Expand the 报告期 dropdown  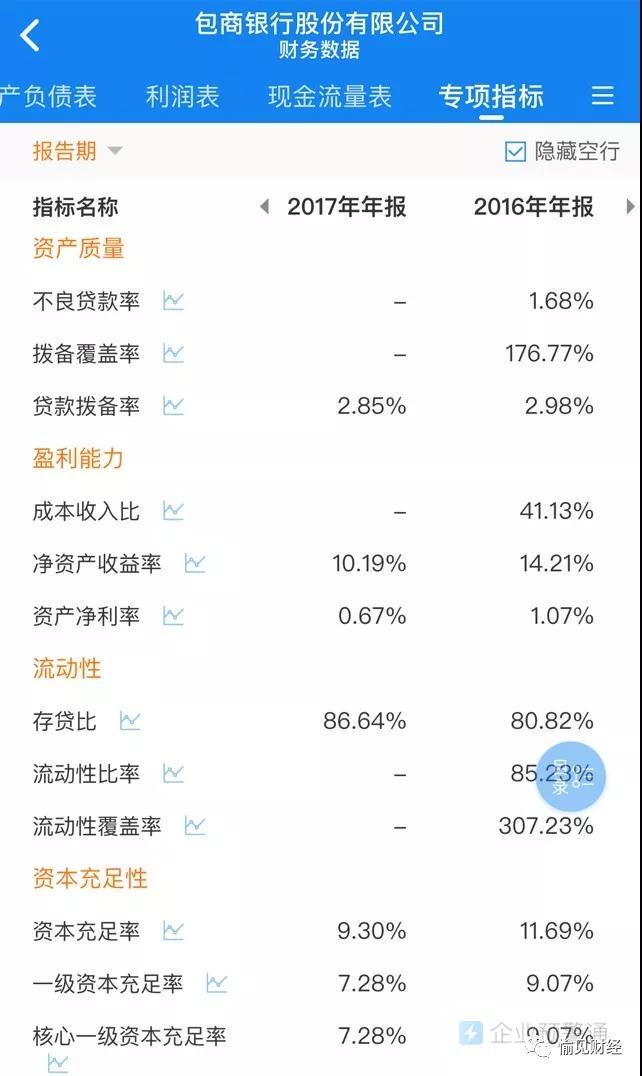tap(78, 151)
